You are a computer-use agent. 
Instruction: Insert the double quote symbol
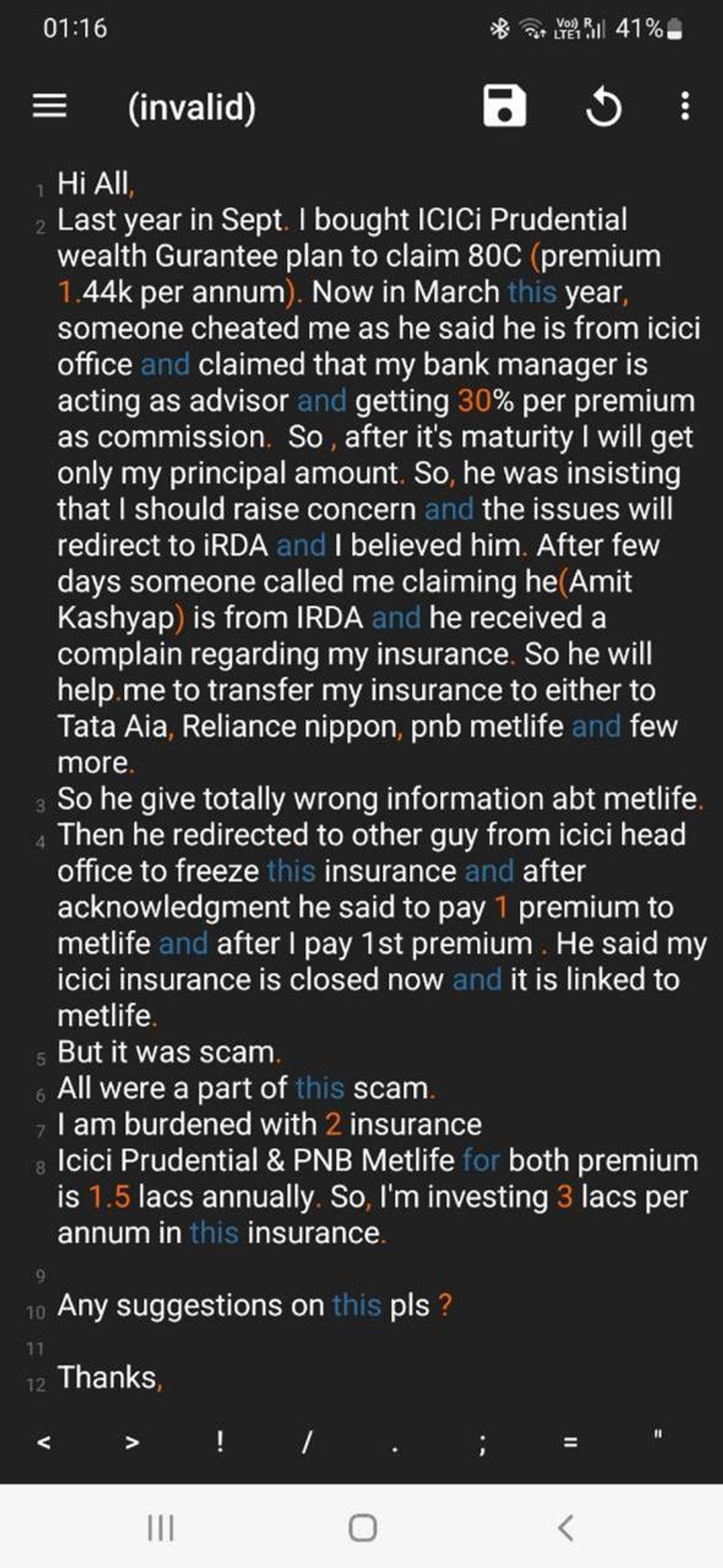click(657, 1443)
